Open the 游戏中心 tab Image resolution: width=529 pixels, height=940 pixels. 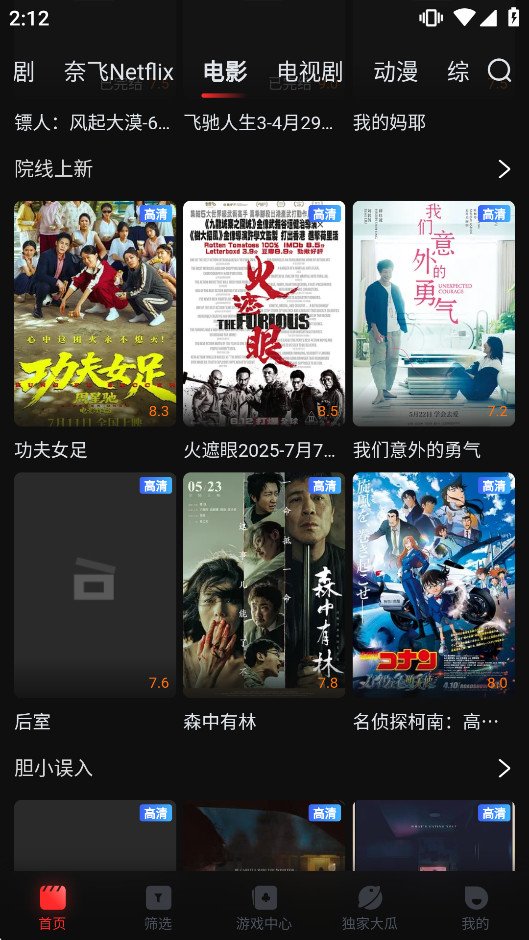(264, 908)
